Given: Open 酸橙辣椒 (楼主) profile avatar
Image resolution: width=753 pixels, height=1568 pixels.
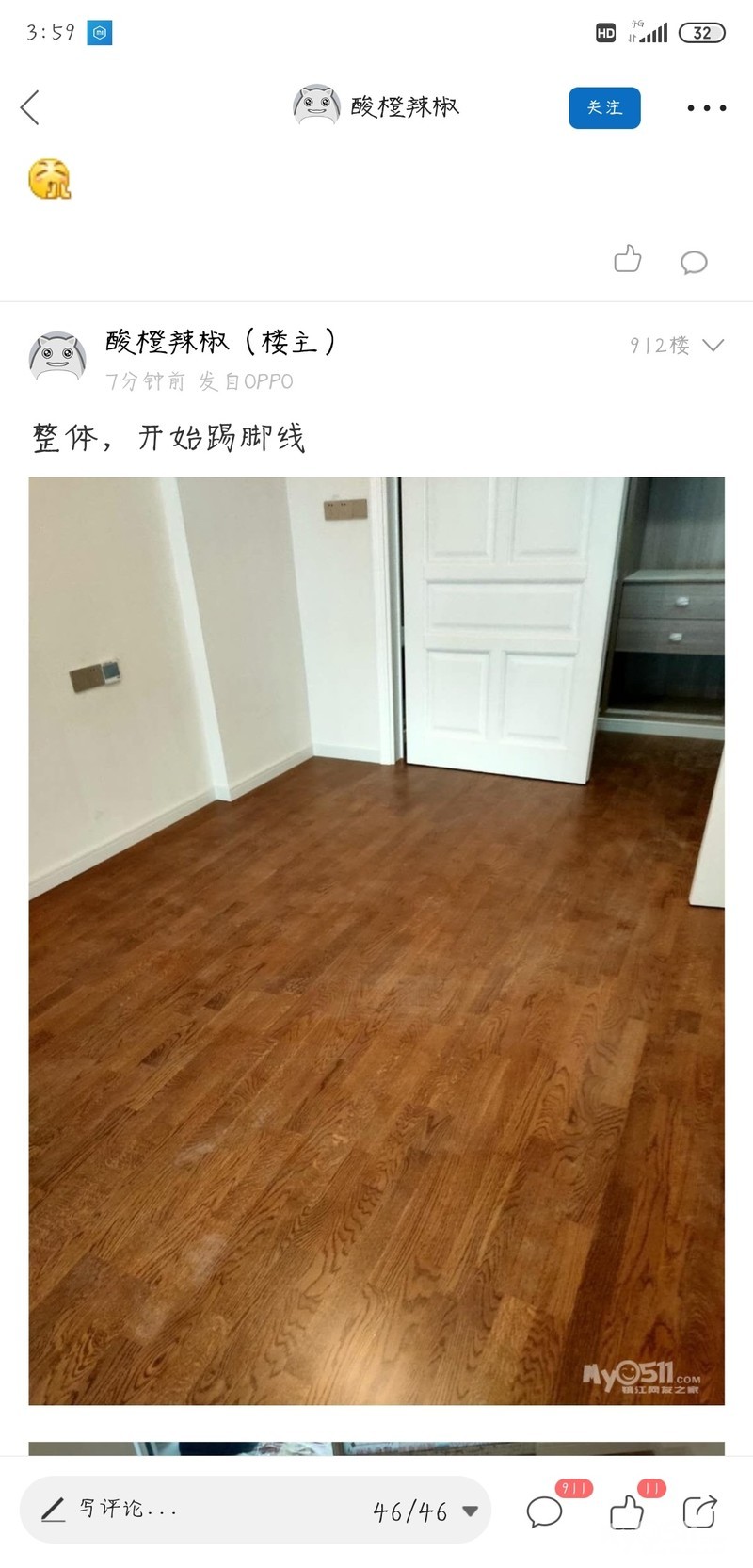Looking at the screenshot, I should [x=58, y=357].
